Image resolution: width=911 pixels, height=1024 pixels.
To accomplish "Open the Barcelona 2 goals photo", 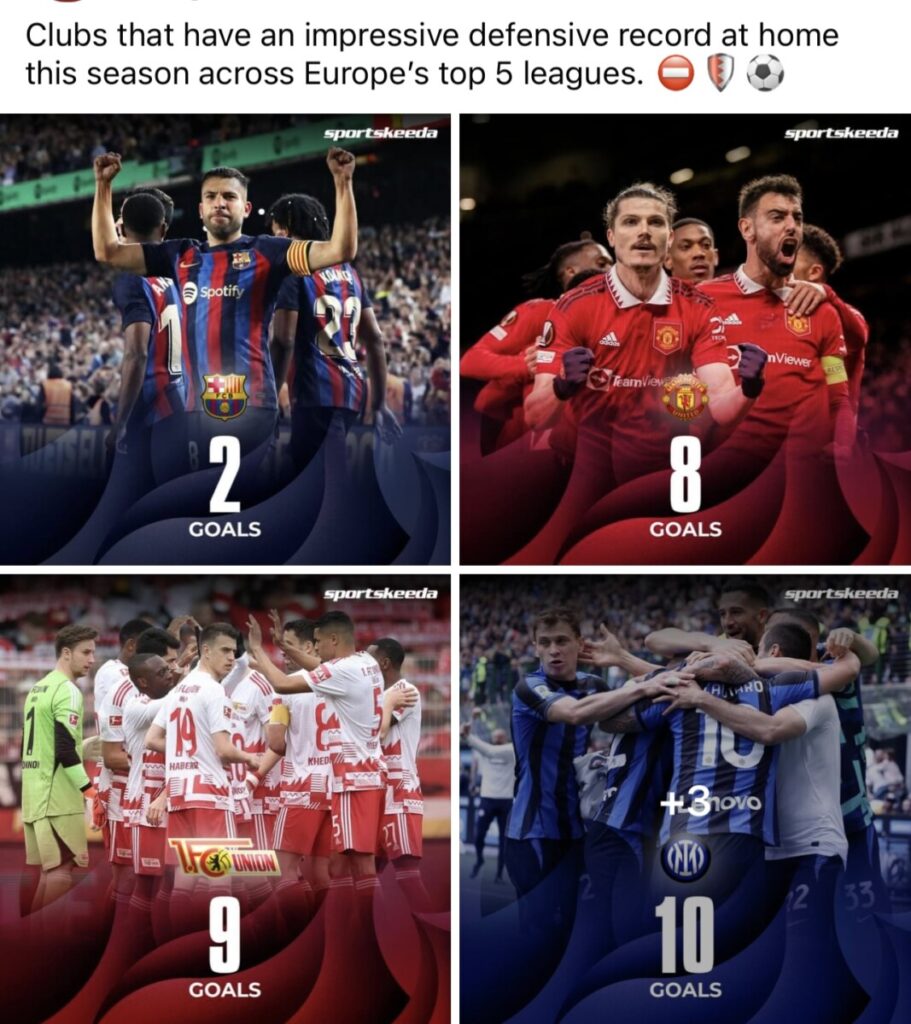I will (x=225, y=338).
